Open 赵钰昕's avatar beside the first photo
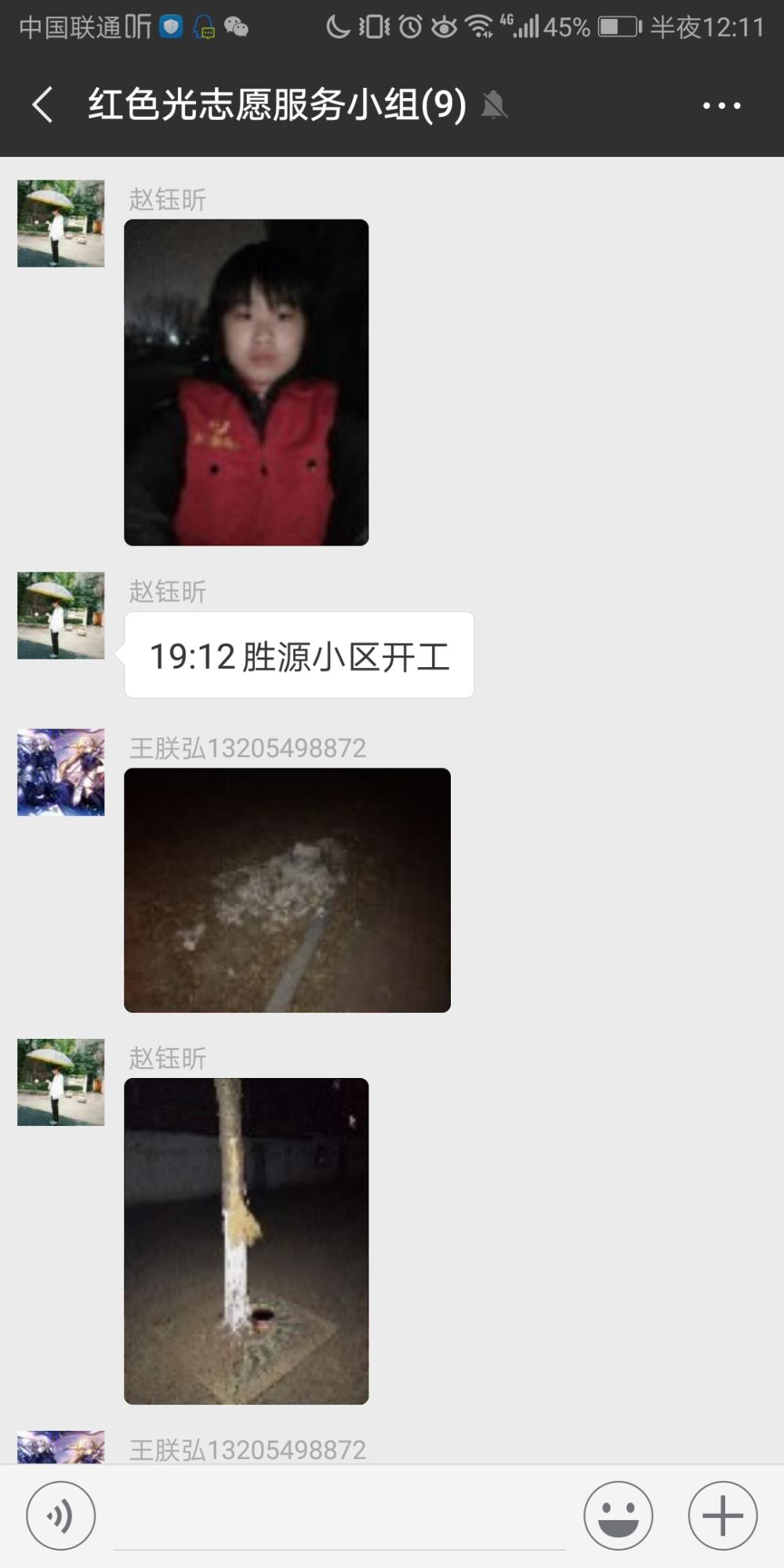The width and height of the screenshot is (784, 1568). [x=61, y=223]
